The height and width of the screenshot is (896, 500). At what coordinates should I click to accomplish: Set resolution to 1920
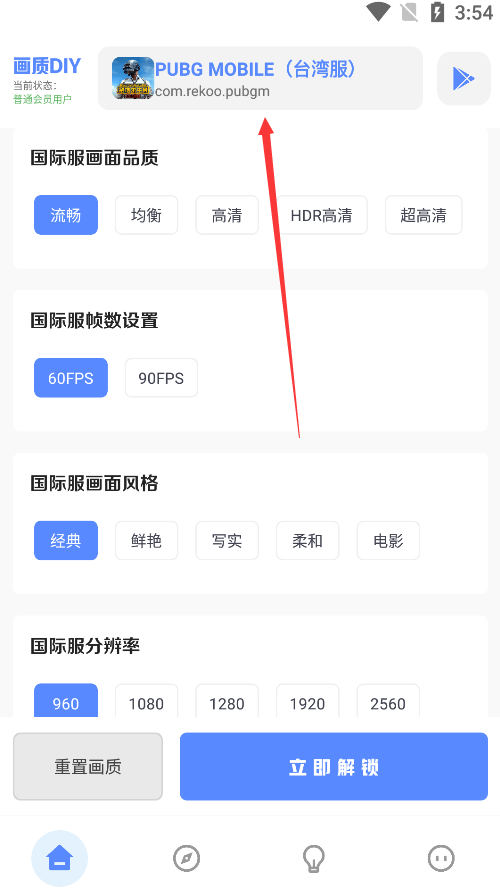click(x=307, y=701)
